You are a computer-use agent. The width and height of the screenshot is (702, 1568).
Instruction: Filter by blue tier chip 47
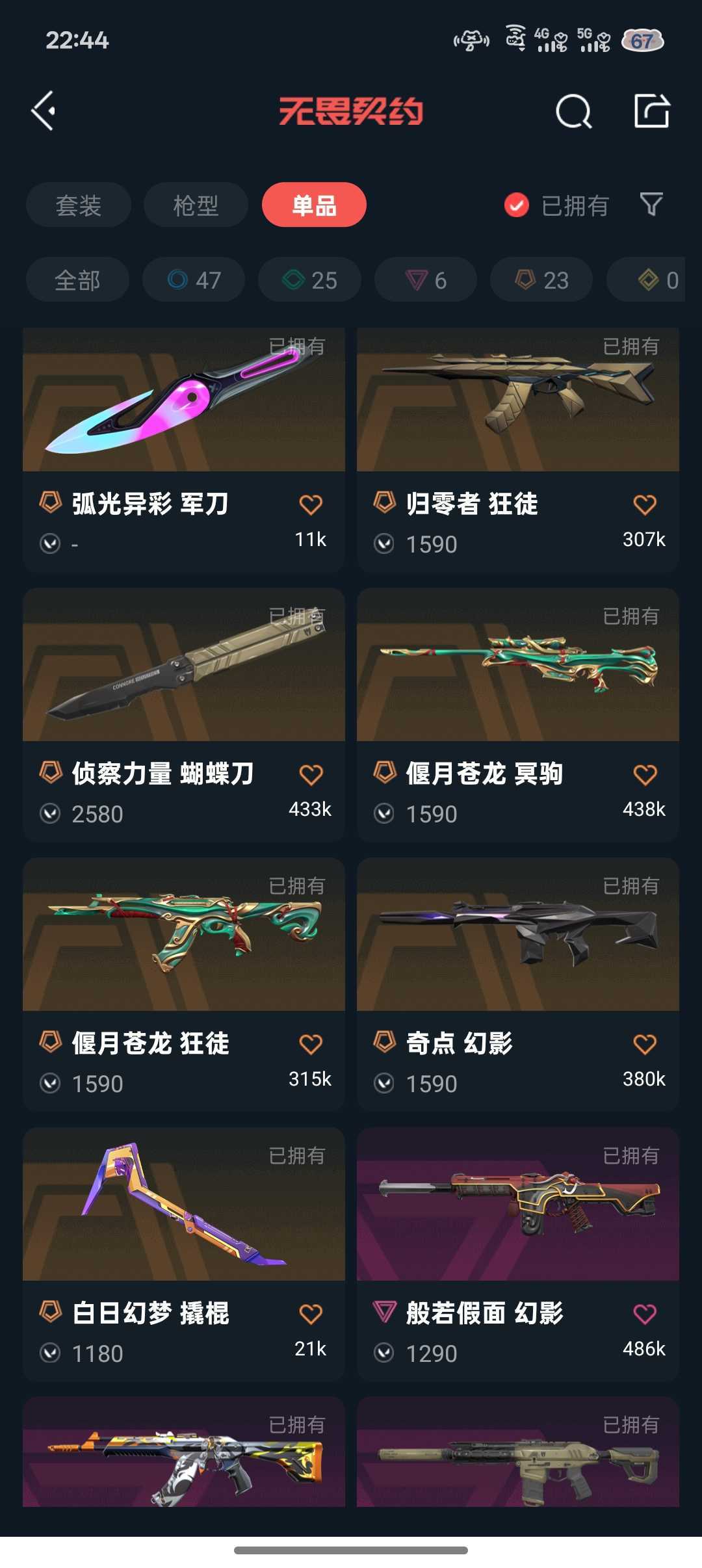[x=194, y=280]
